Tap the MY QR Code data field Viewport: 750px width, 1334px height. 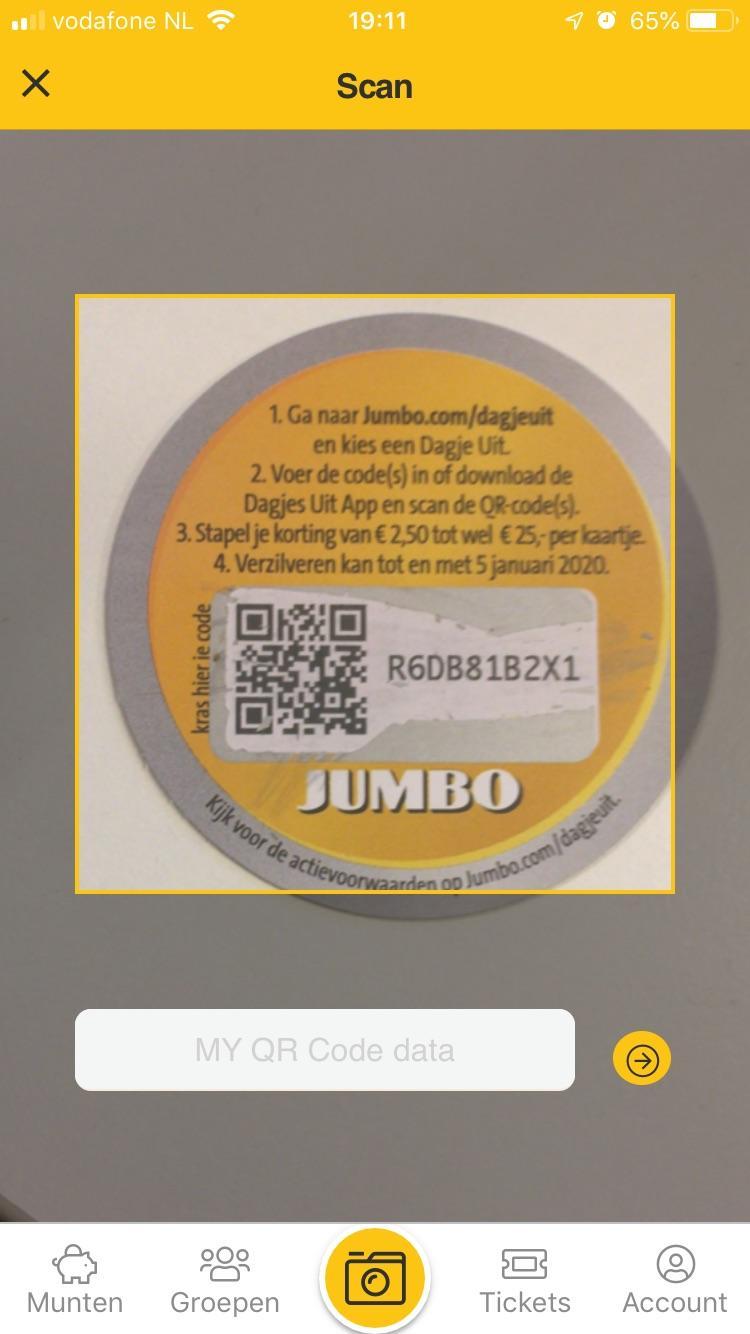point(325,1050)
